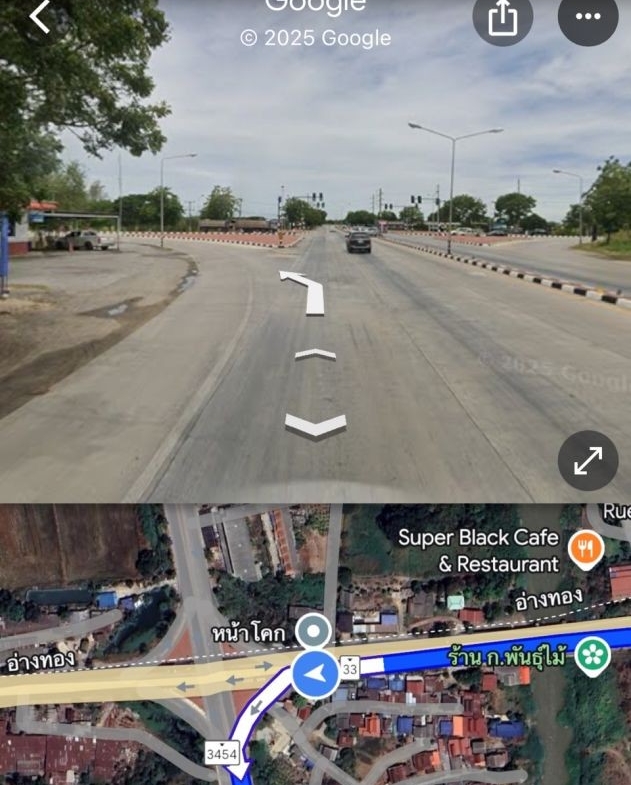Open Super Black Cafe & Restaurant marker
Viewport: 631px width, 785px height.
pos(585,547)
